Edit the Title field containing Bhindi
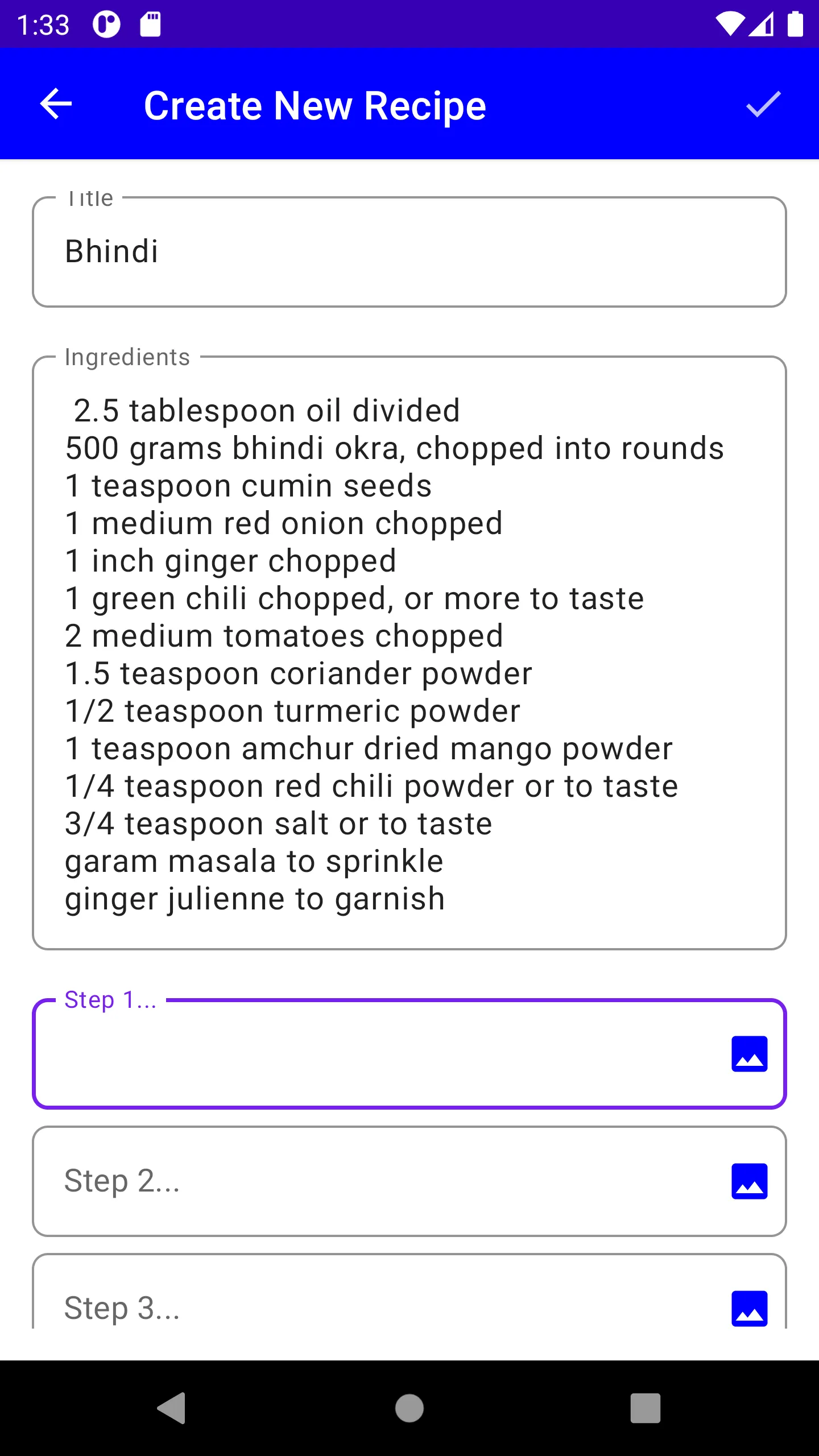 (408, 252)
